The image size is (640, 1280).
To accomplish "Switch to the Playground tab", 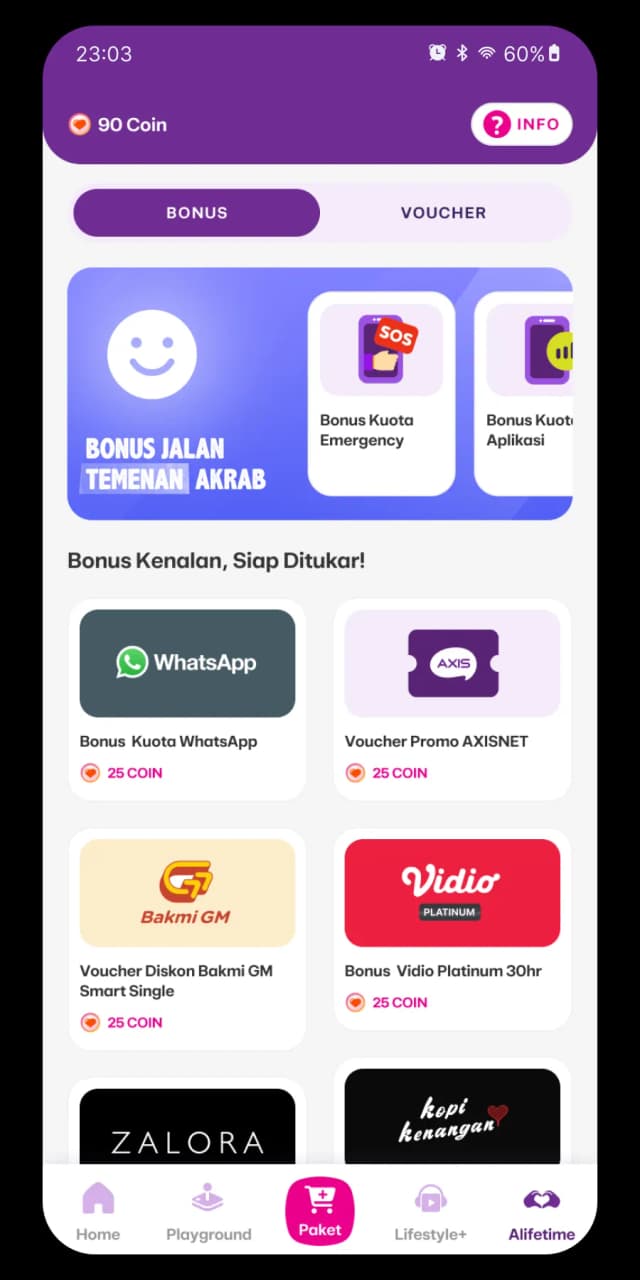I will (208, 1212).
